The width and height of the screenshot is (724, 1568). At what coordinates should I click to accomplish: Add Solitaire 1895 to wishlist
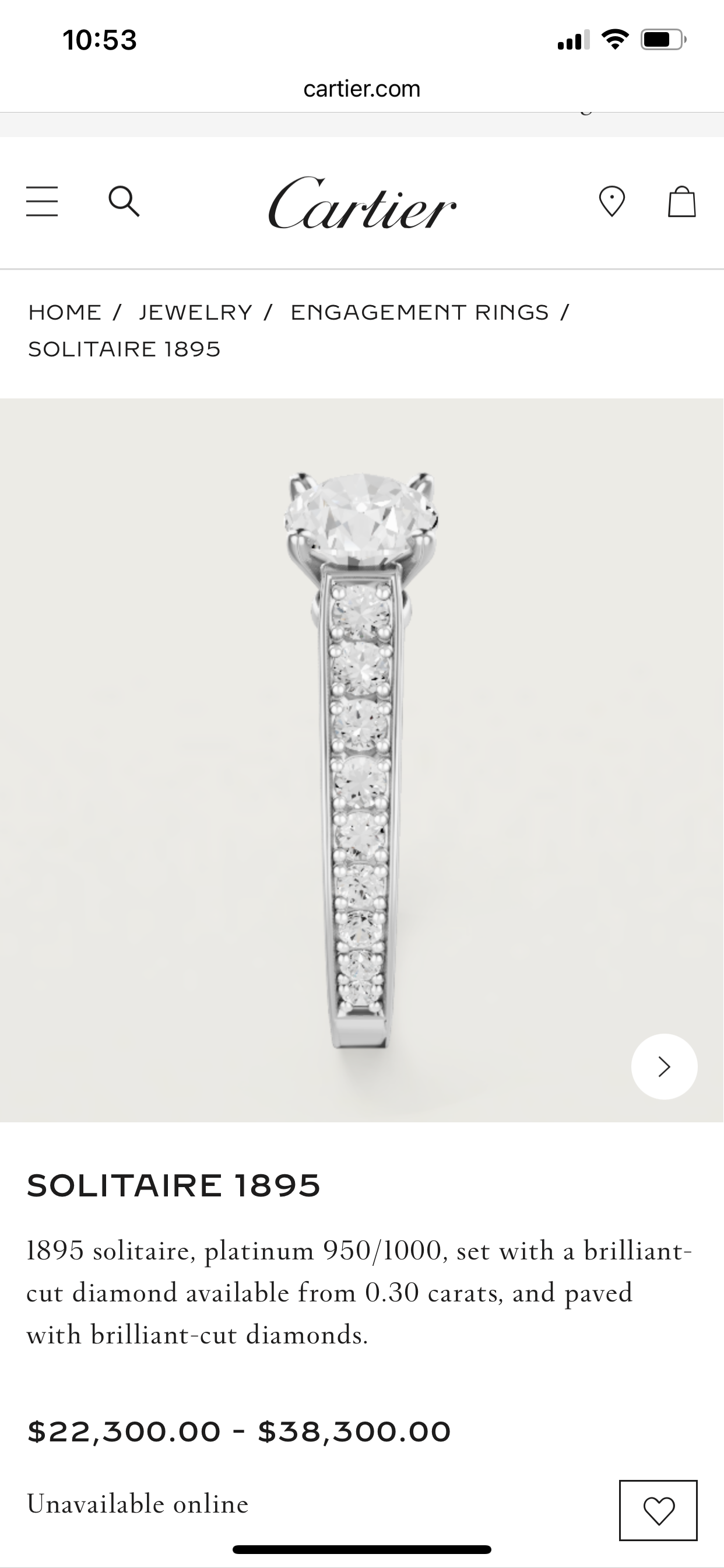point(658,1510)
